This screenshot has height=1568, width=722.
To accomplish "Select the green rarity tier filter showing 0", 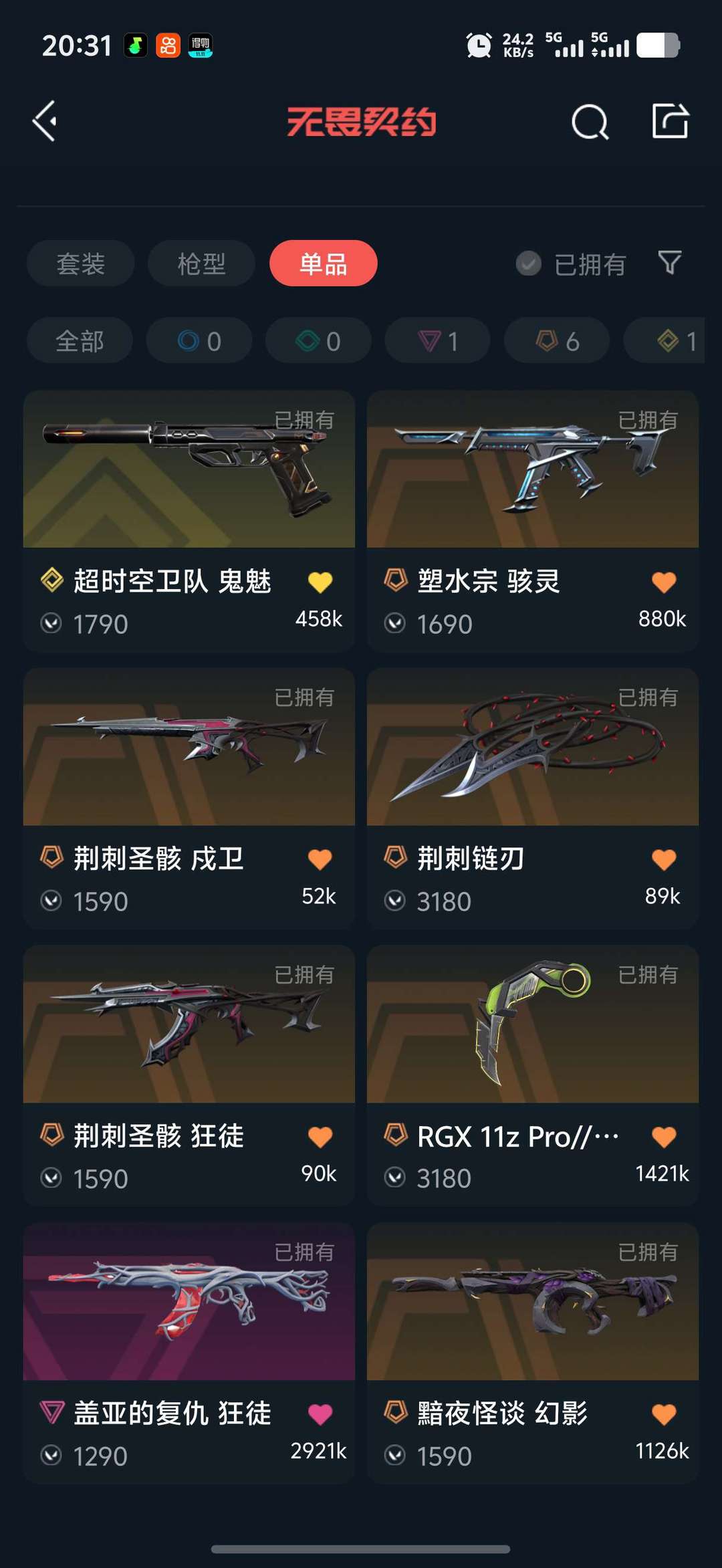I will 318,340.
